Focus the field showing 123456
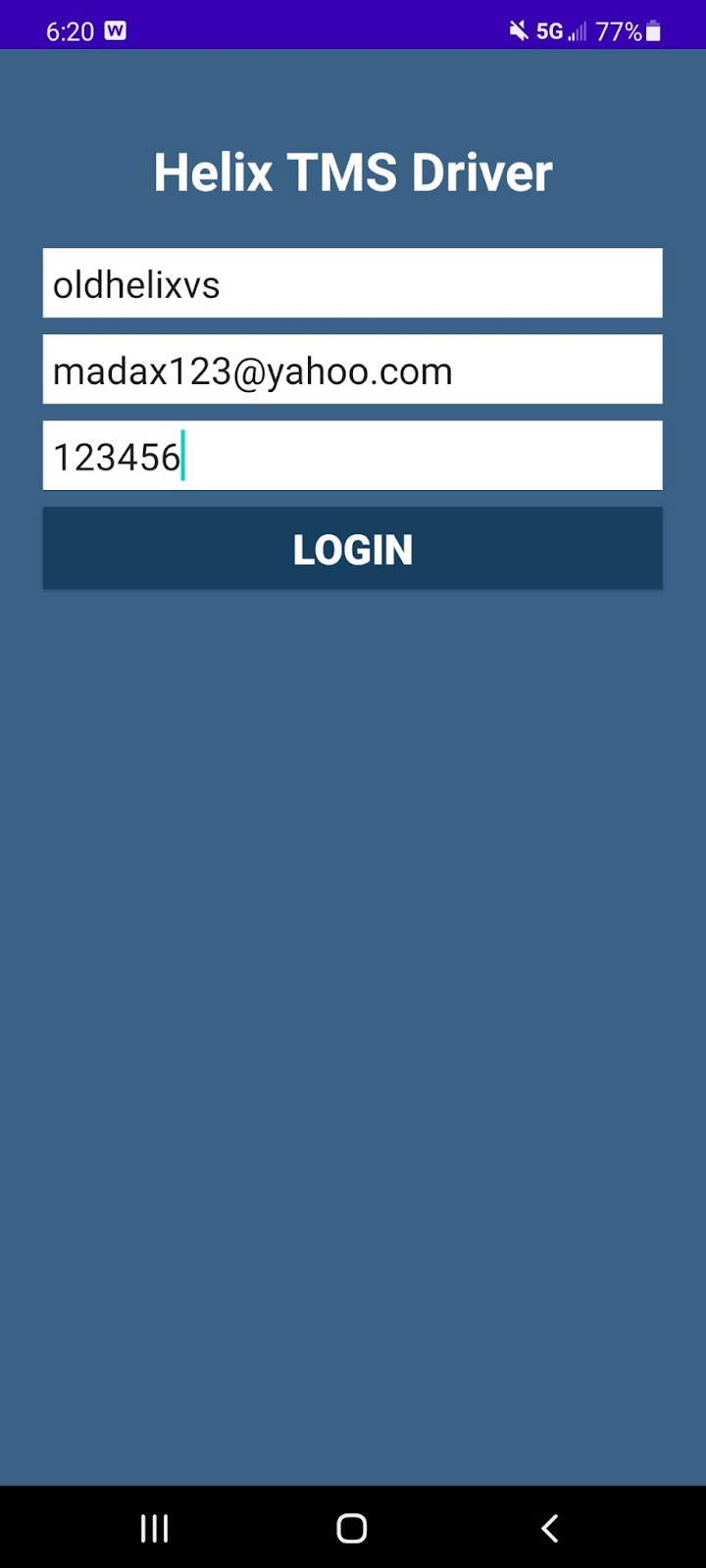The width and height of the screenshot is (706, 1568). pyautogui.click(x=352, y=456)
